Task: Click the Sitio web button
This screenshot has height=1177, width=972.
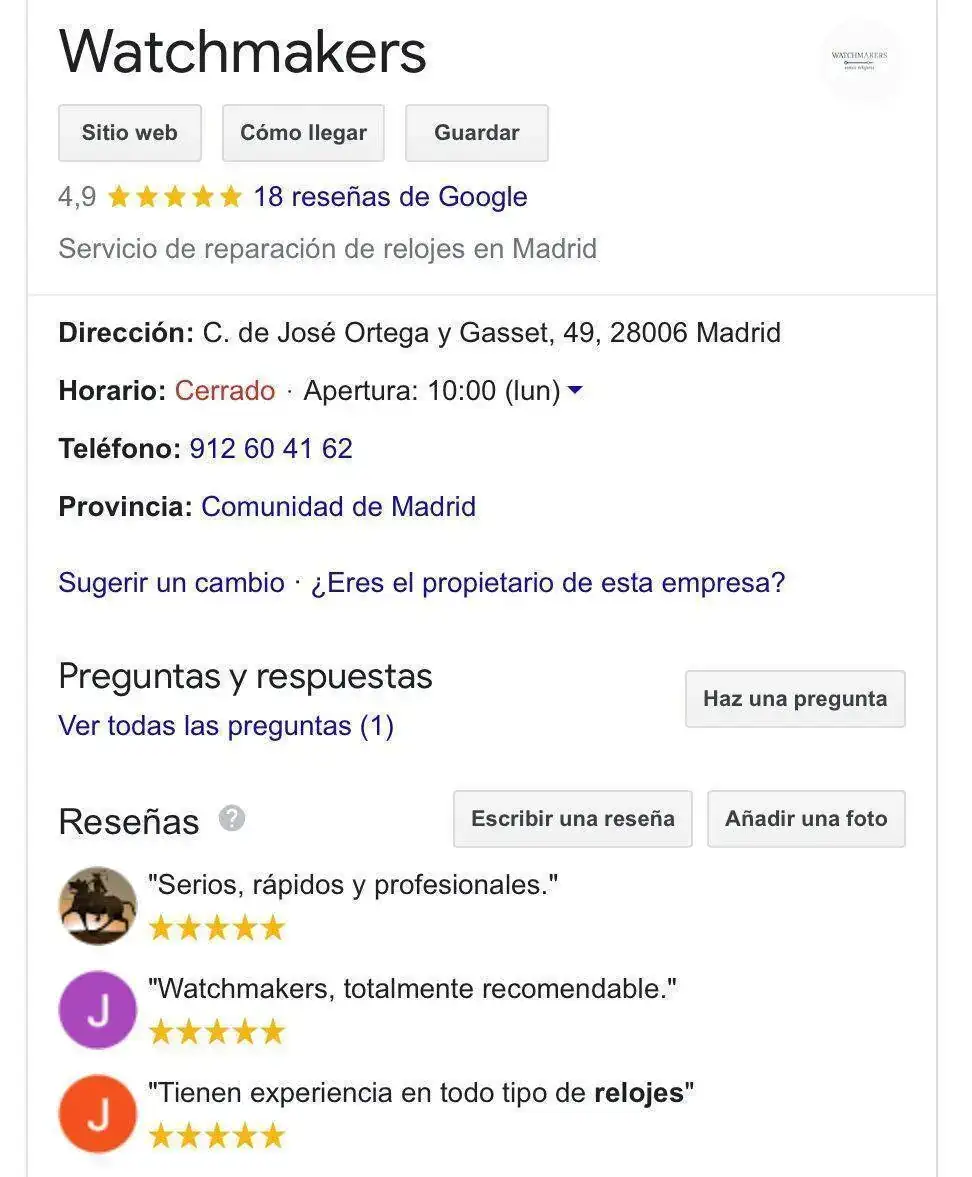Action: [129, 132]
